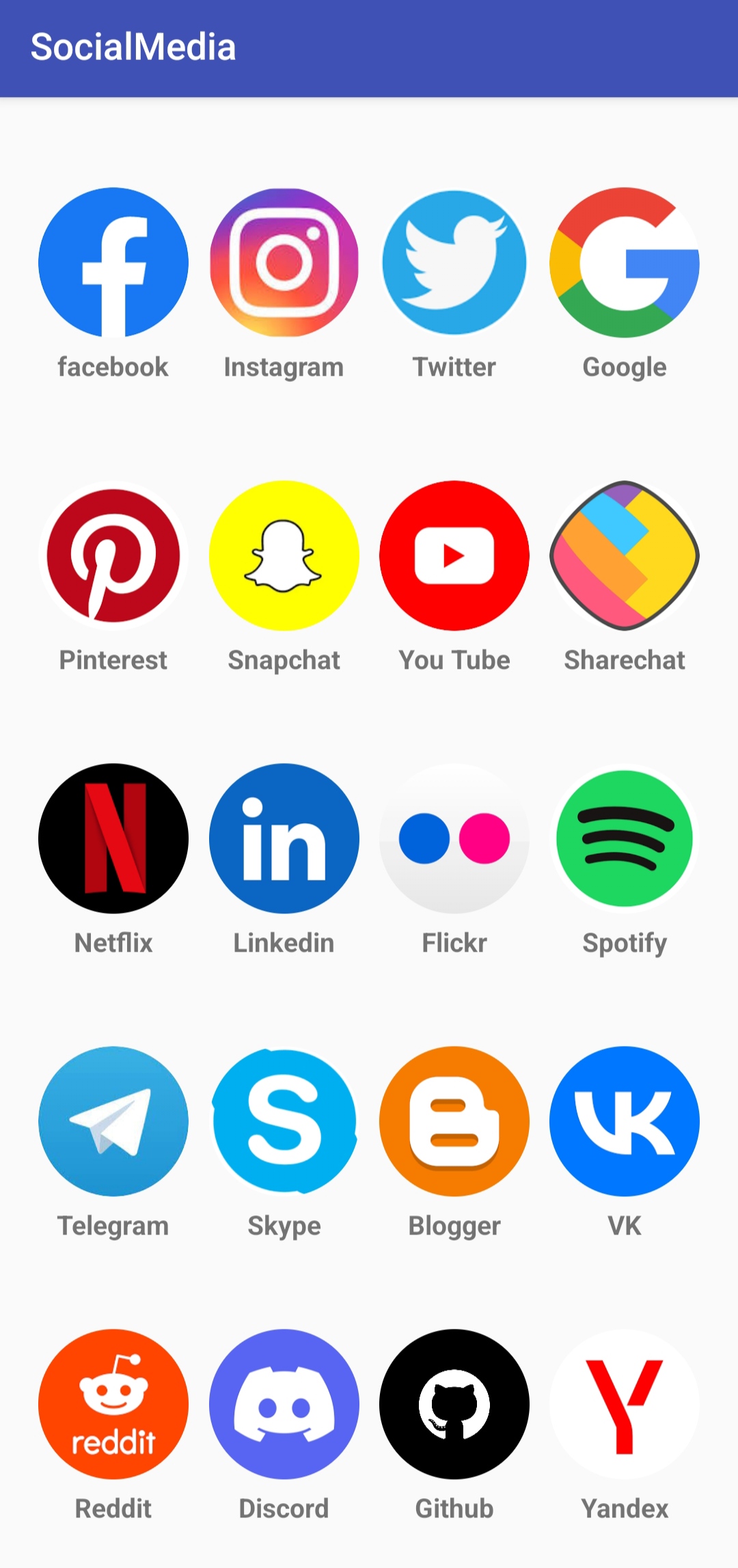The image size is (738, 1568).
Task: Select the Flickr icon
Action: point(454,839)
